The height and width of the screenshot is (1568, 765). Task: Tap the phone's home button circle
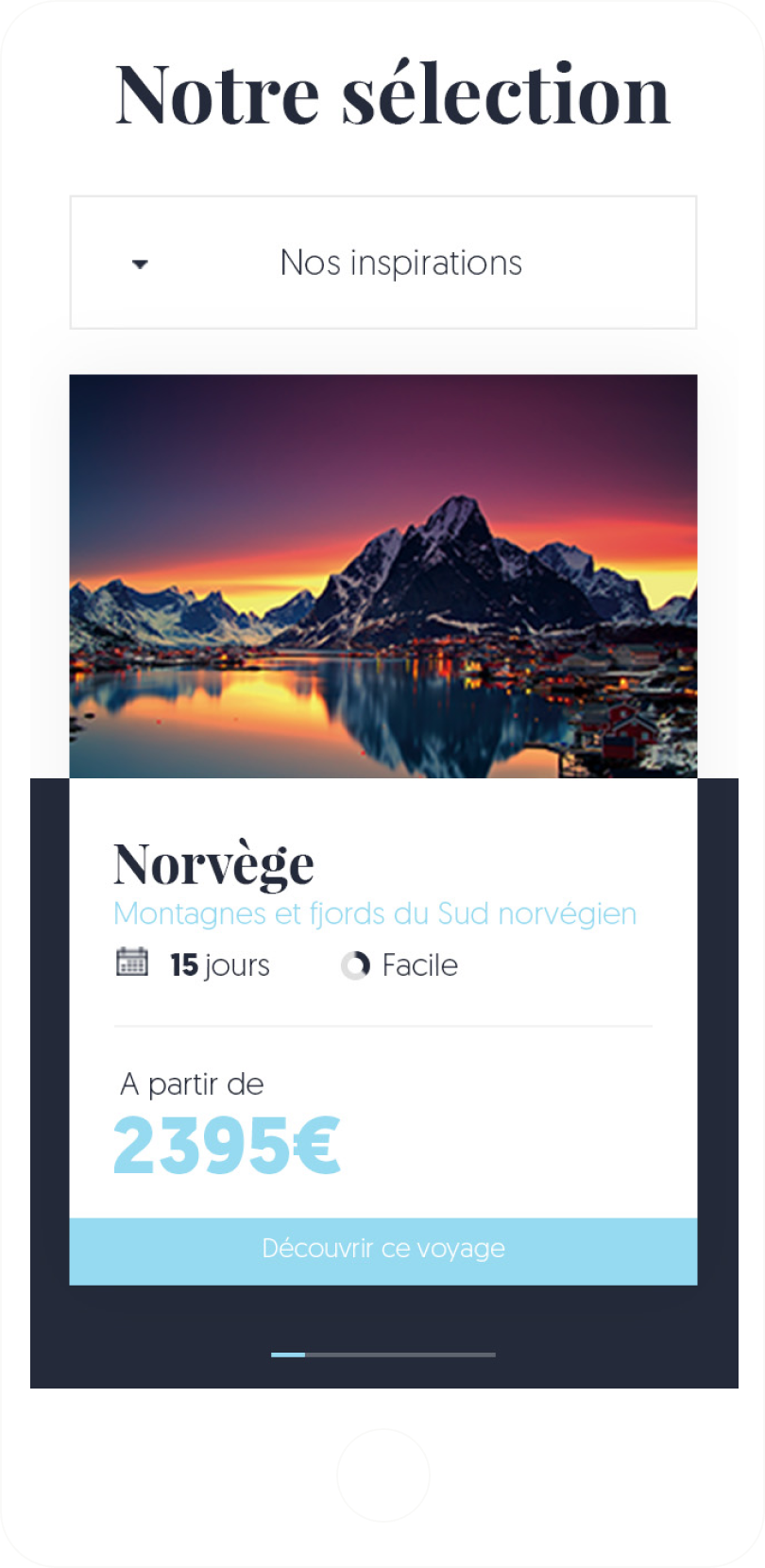coord(382,1474)
